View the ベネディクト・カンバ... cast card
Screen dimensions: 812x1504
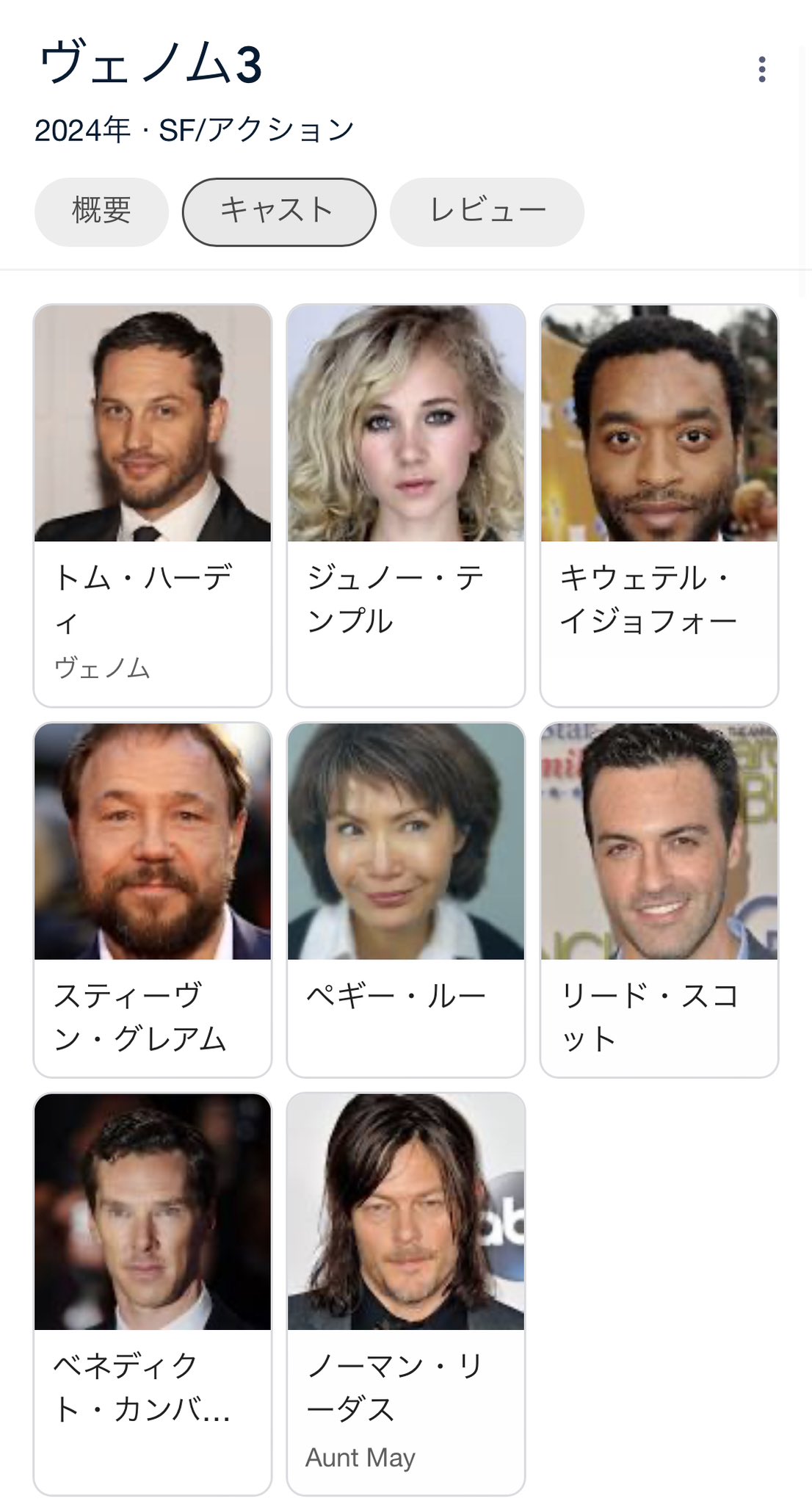(x=153, y=1292)
